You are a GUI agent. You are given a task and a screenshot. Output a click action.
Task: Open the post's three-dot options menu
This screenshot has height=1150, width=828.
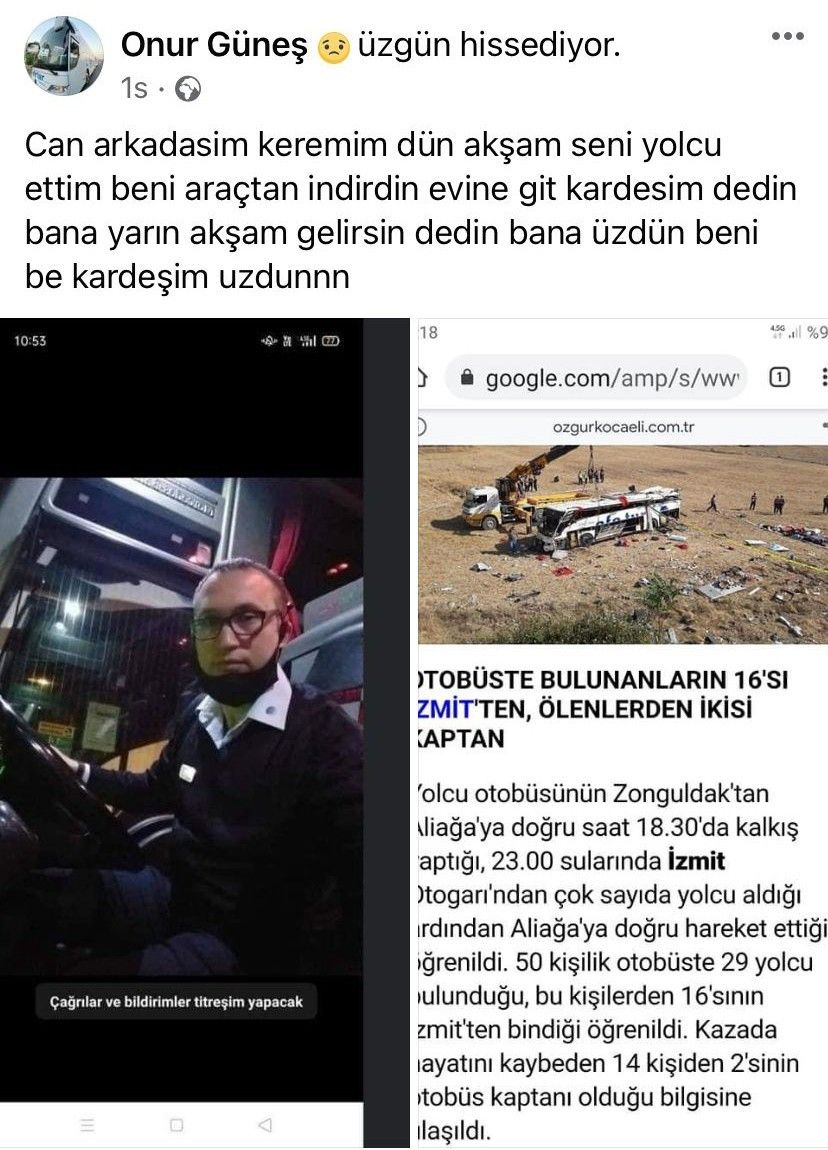787,37
